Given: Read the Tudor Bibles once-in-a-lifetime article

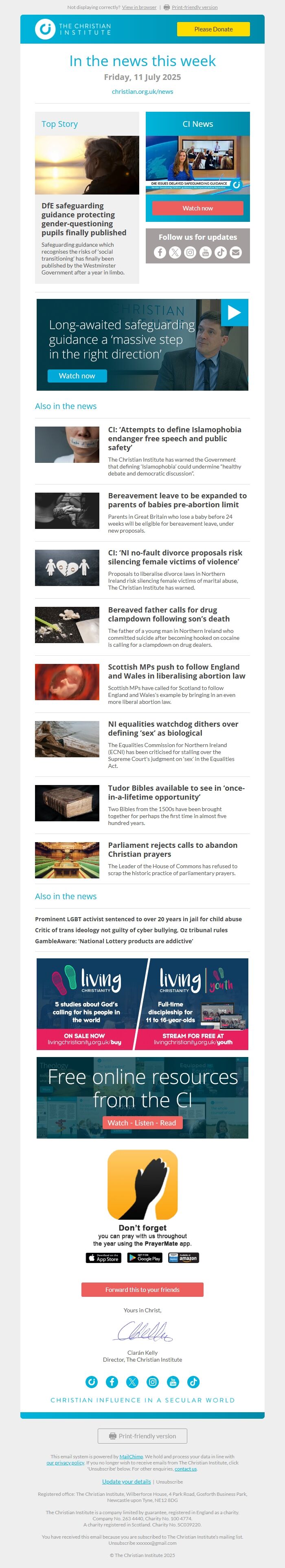Looking at the screenshot, I should coord(176,792).
